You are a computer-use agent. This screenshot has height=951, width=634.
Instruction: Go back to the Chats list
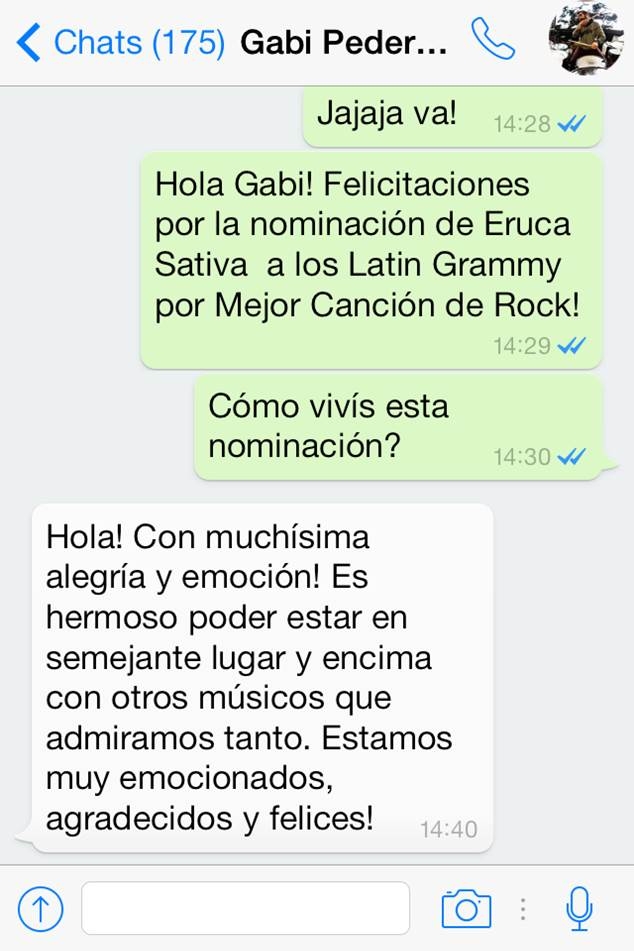120,43
